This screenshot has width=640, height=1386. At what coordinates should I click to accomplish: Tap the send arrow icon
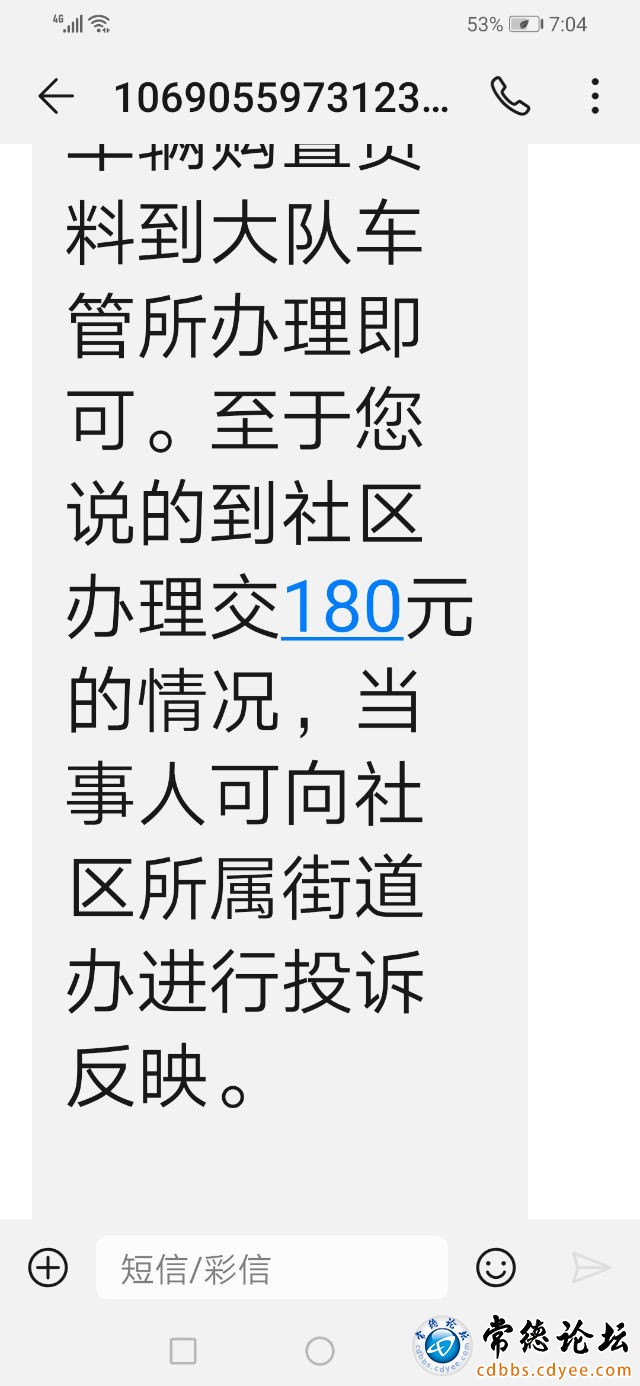click(591, 1268)
